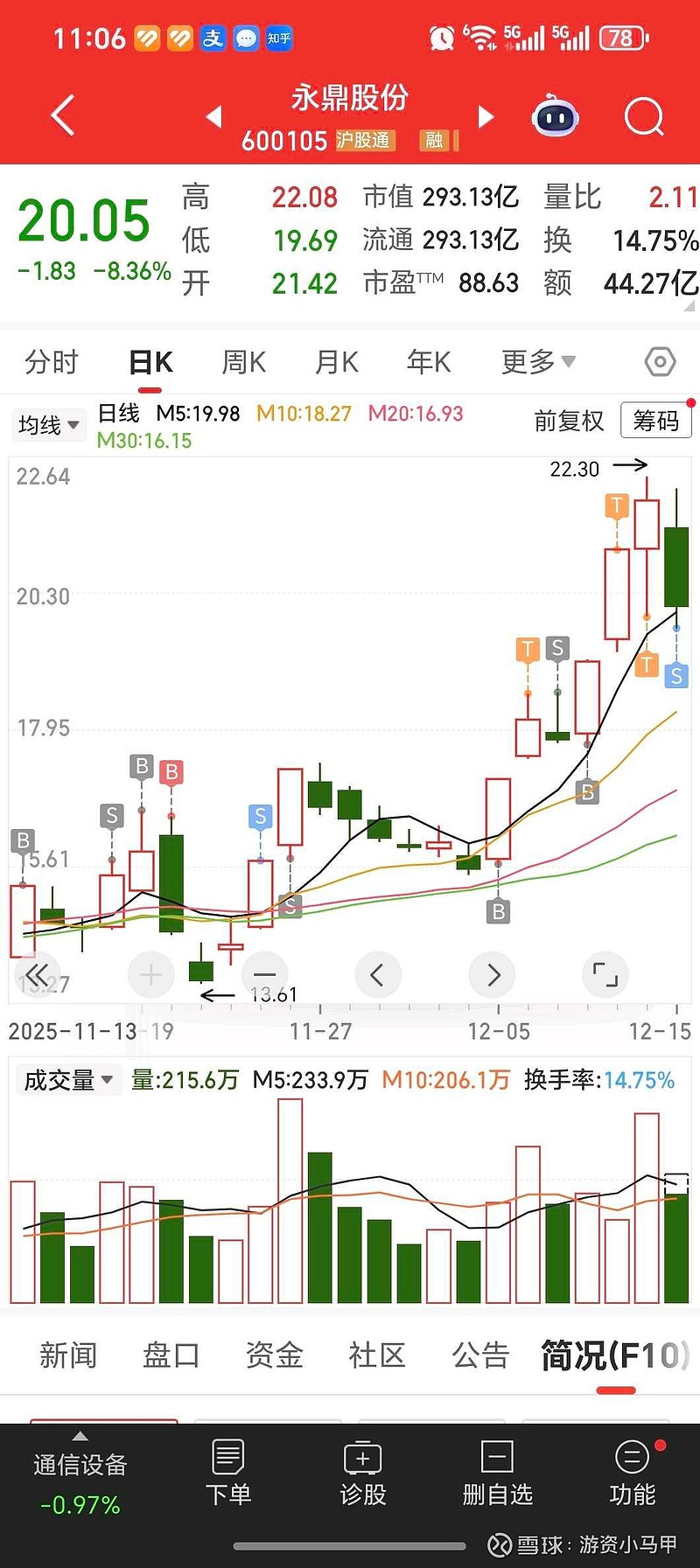Switch to the previous stock with left triangle

pyautogui.click(x=213, y=116)
